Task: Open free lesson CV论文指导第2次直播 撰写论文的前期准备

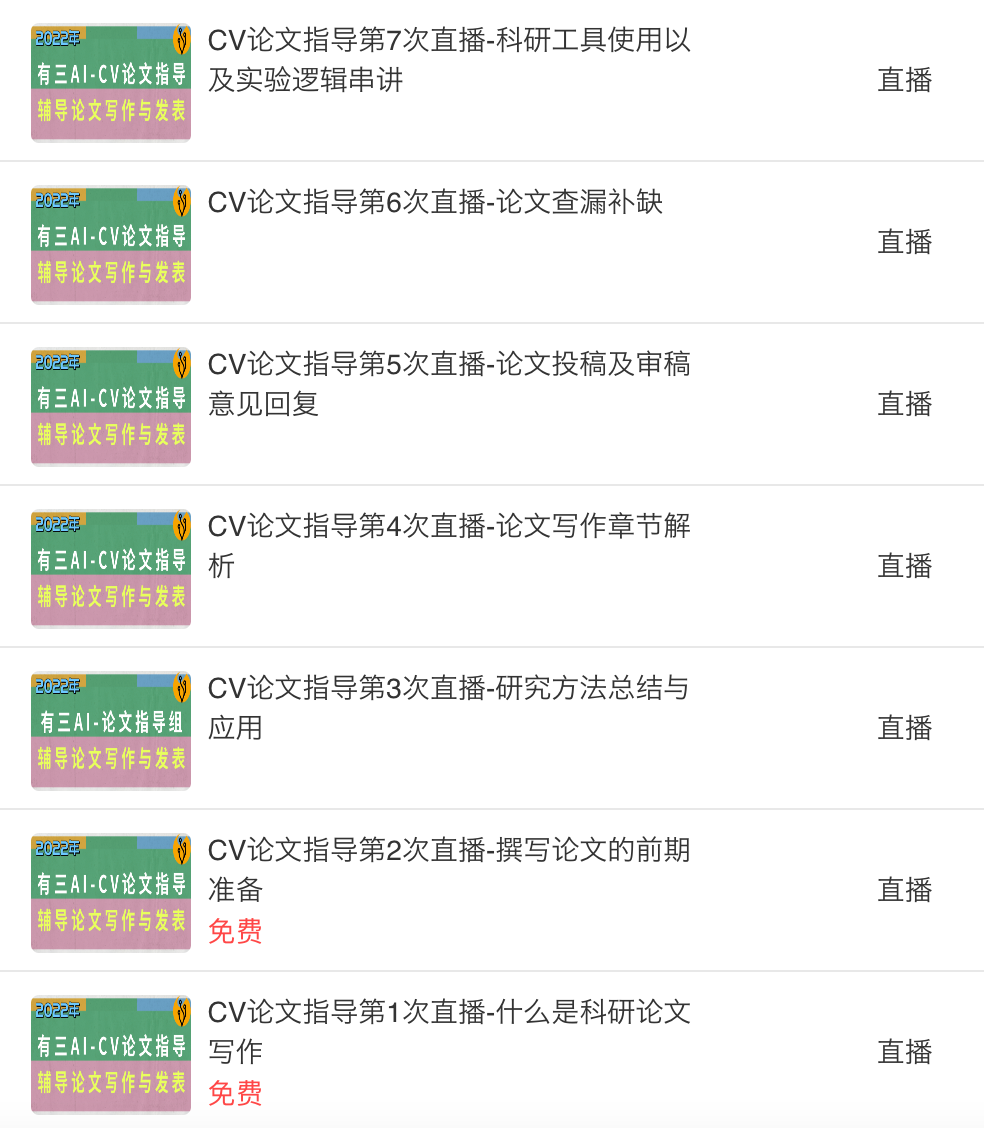Action: [x=449, y=870]
